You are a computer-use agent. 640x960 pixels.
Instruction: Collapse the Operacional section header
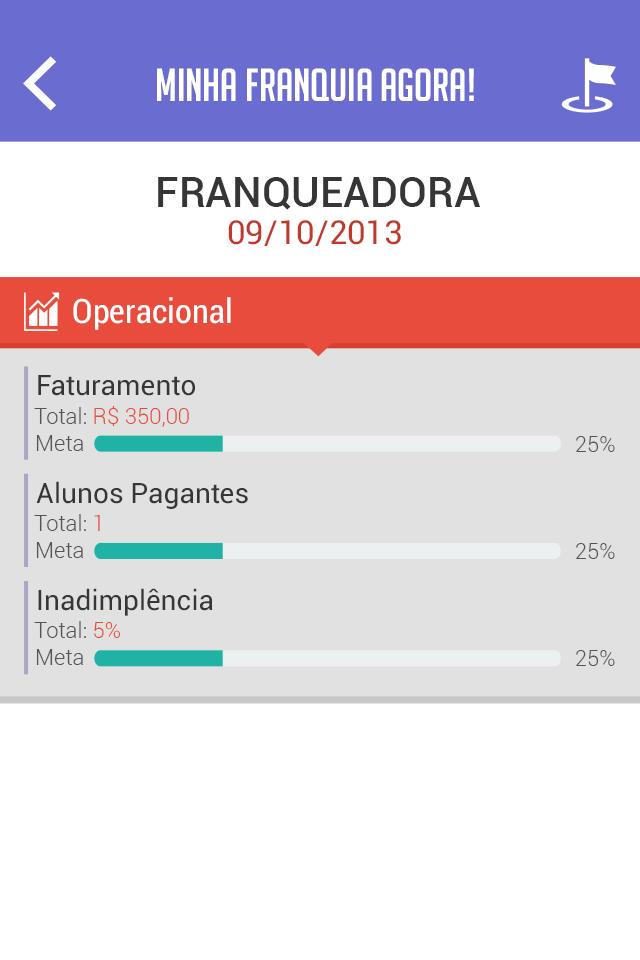coord(320,312)
